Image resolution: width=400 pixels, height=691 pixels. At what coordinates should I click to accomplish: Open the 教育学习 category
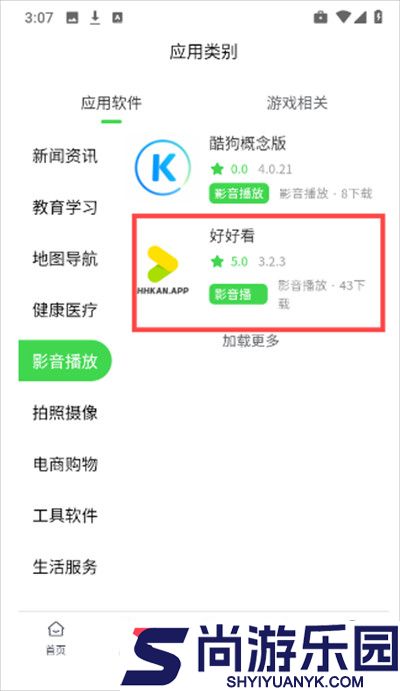click(x=65, y=207)
